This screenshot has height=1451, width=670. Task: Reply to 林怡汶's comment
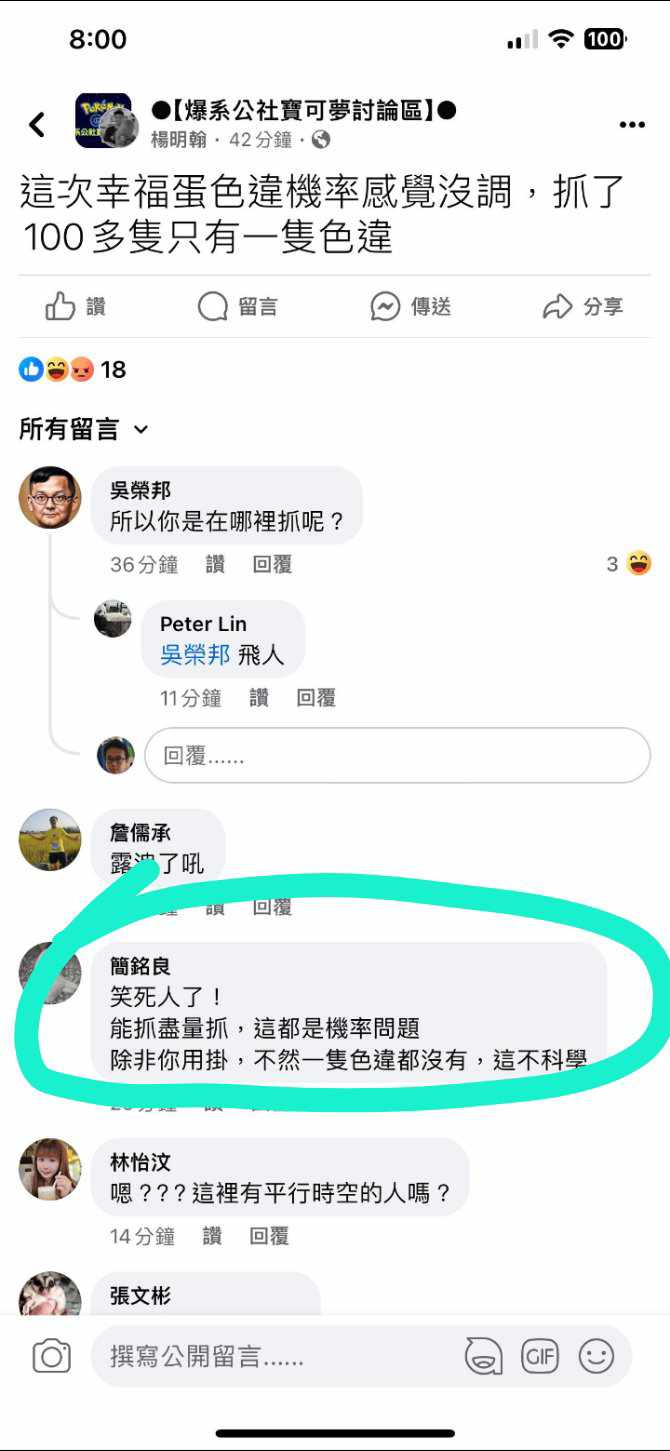(269, 1236)
